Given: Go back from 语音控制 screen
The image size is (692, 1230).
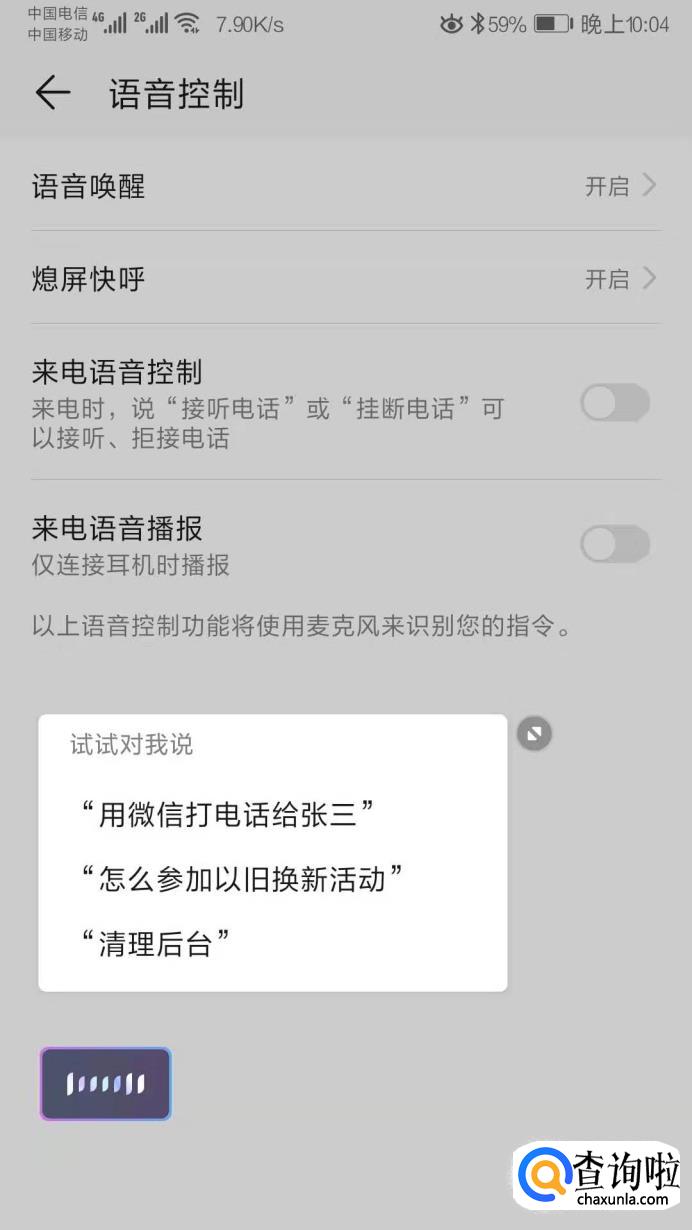Looking at the screenshot, I should click(x=52, y=94).
